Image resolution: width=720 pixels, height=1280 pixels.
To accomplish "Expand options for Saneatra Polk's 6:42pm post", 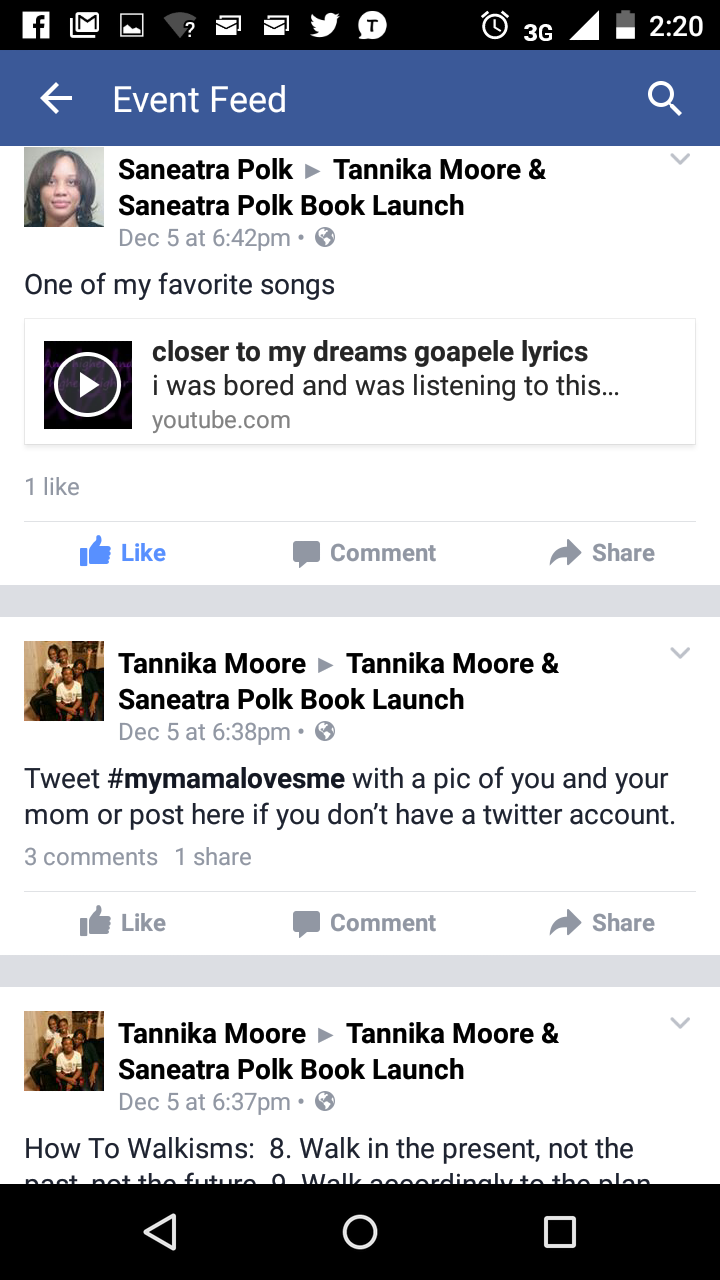I will [x=680, y=160].
